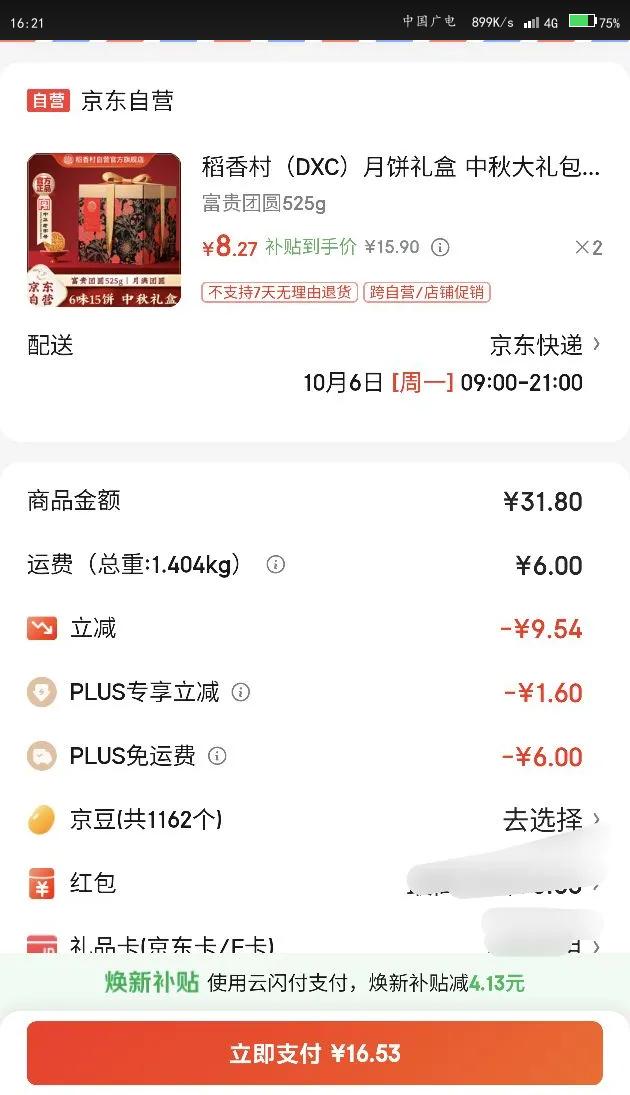
Task: Open the 稻香村 mooncake product thumbnail
Action: coord(104,230)
